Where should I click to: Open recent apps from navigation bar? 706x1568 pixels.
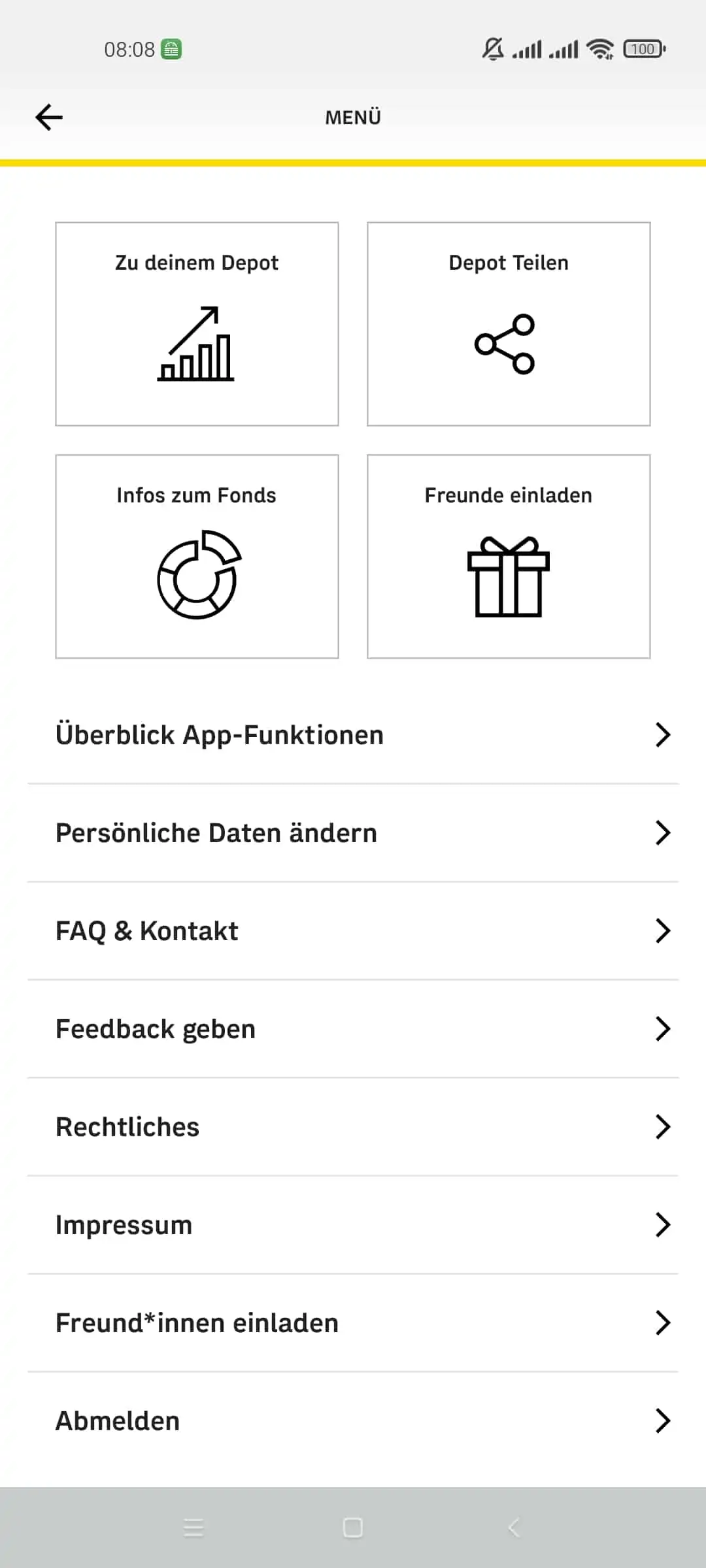193,1527
